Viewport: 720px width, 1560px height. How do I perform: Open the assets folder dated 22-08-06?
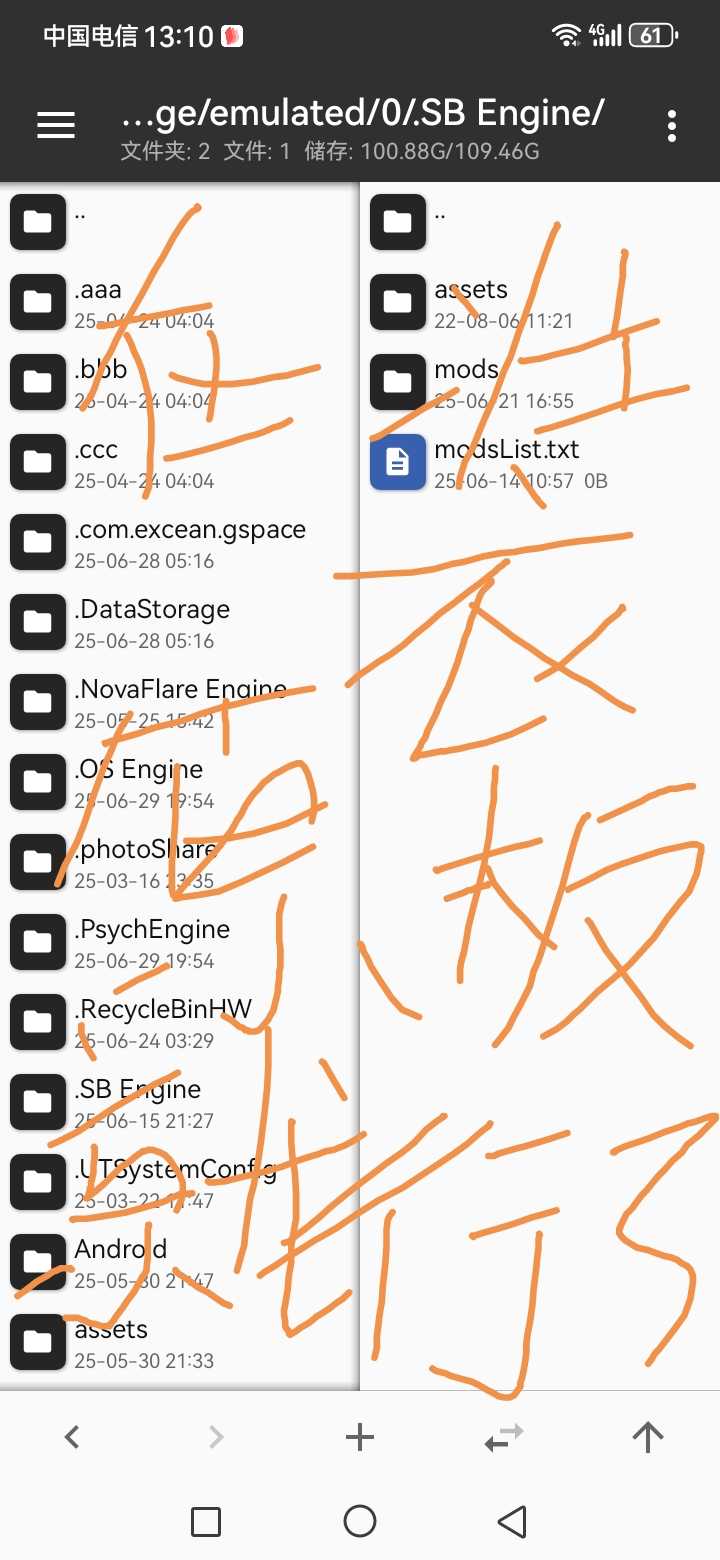pyautogui.click(x=540, y=302)
